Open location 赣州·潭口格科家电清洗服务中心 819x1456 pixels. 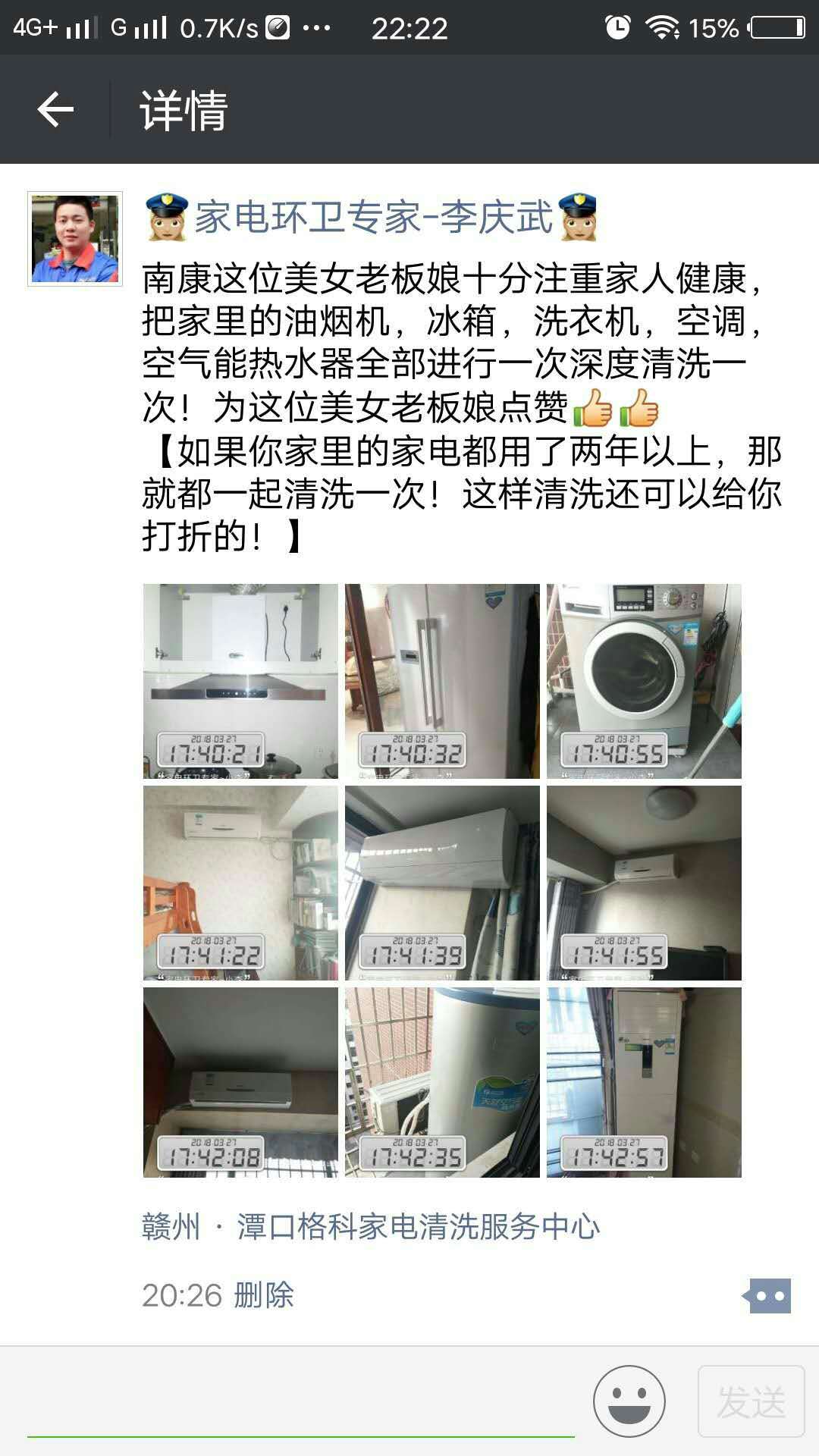(x=371, y=1226)
